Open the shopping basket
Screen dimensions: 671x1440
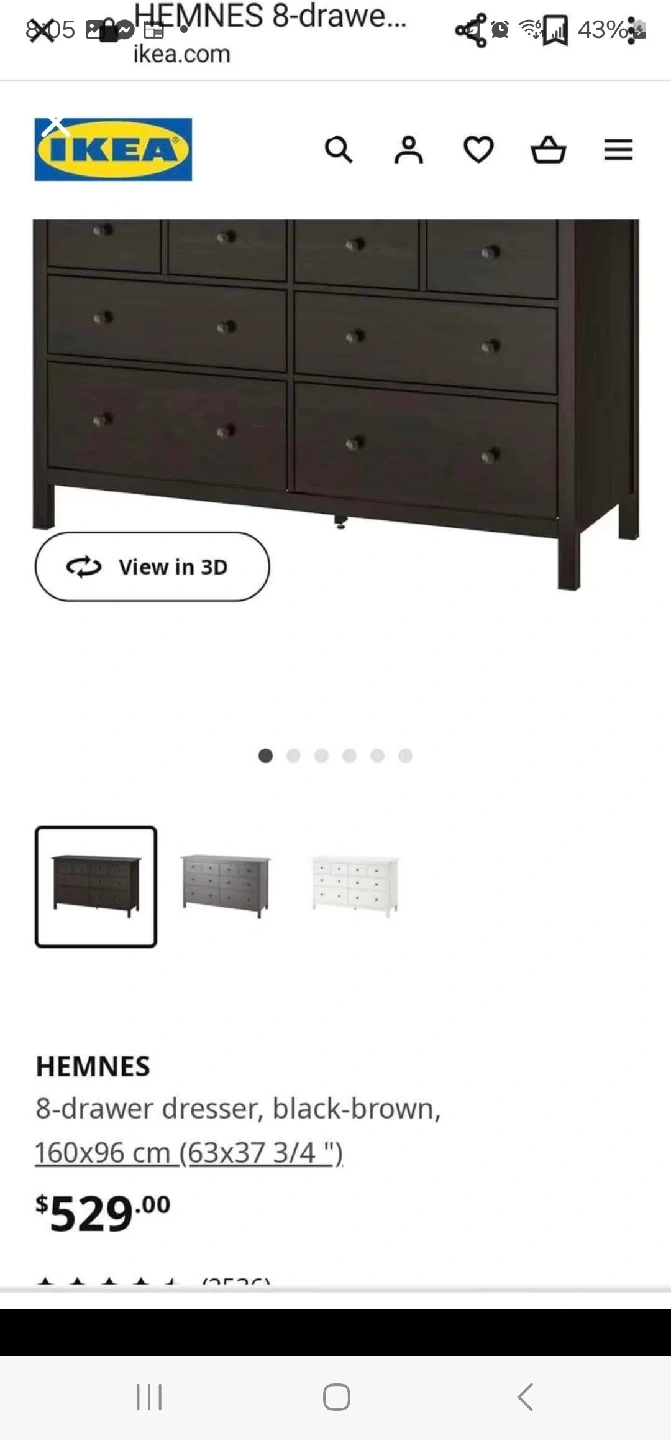click(548, 150)
